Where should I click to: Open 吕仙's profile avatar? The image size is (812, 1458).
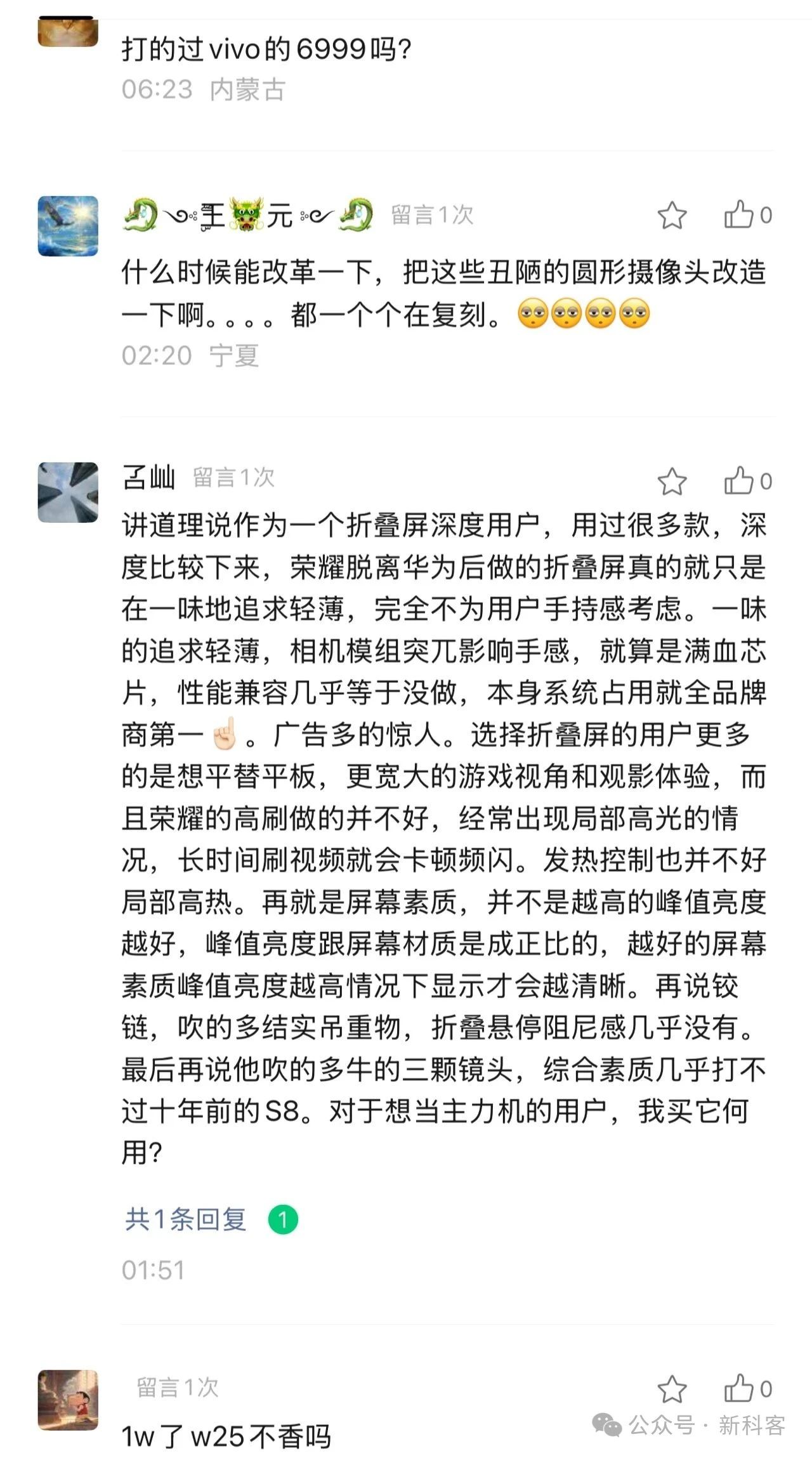(68, 492)
